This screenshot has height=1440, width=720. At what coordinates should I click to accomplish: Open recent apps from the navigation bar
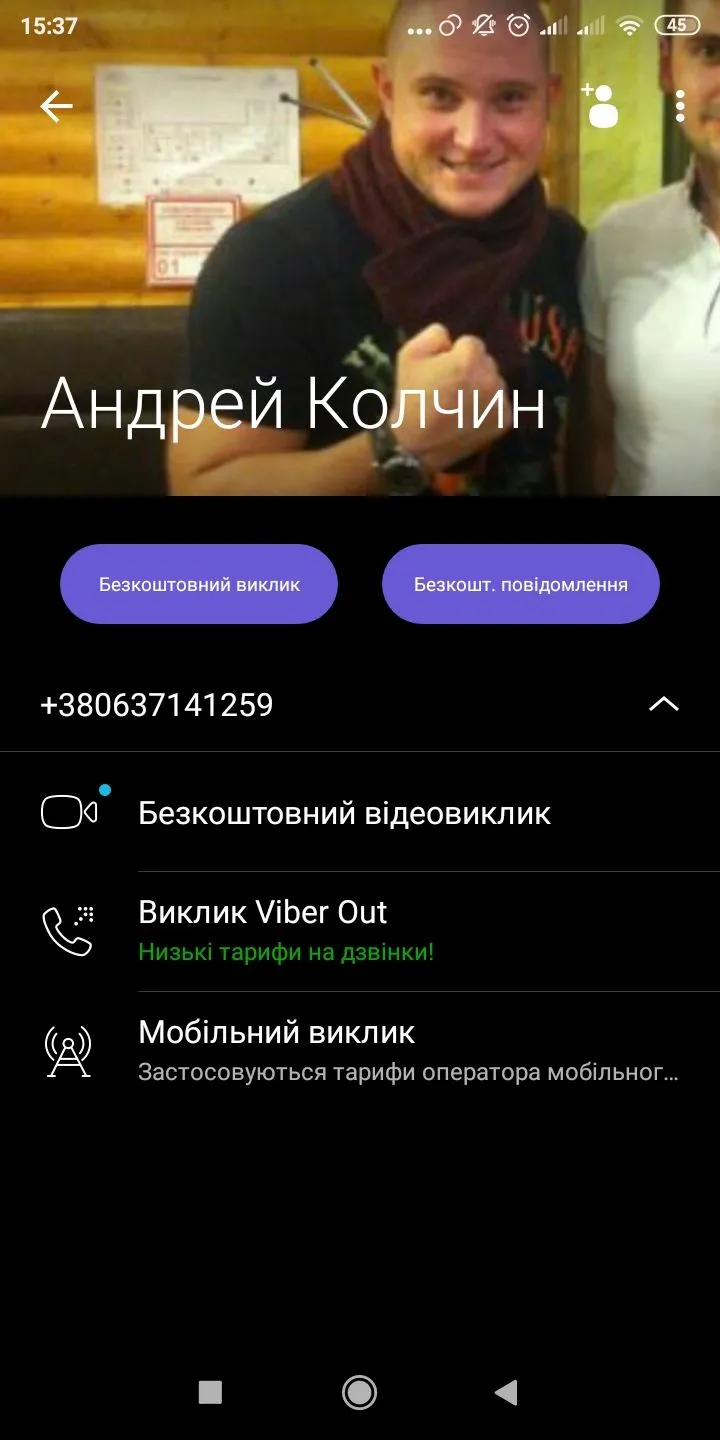tap(210, 1392)
